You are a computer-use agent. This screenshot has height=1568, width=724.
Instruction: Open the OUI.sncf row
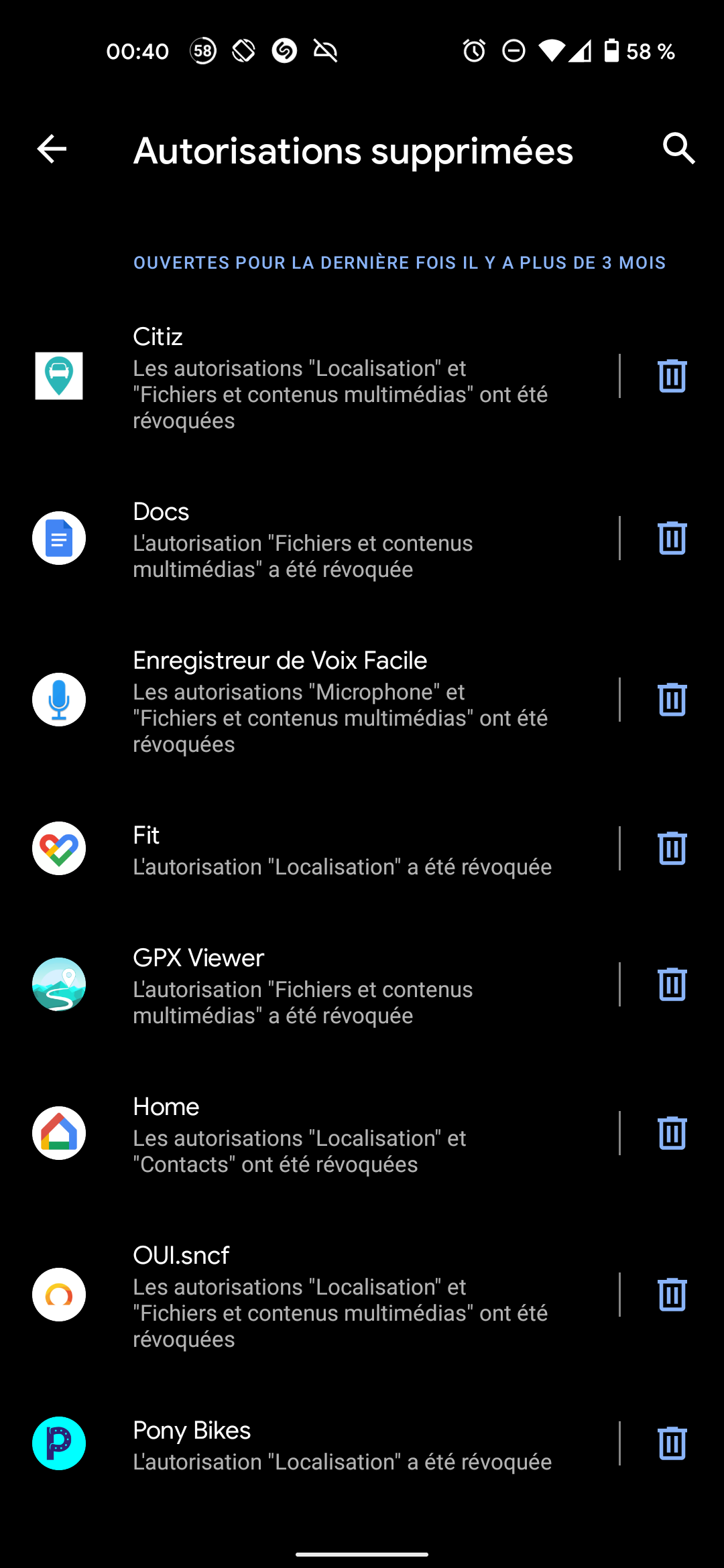(310, 1295)
